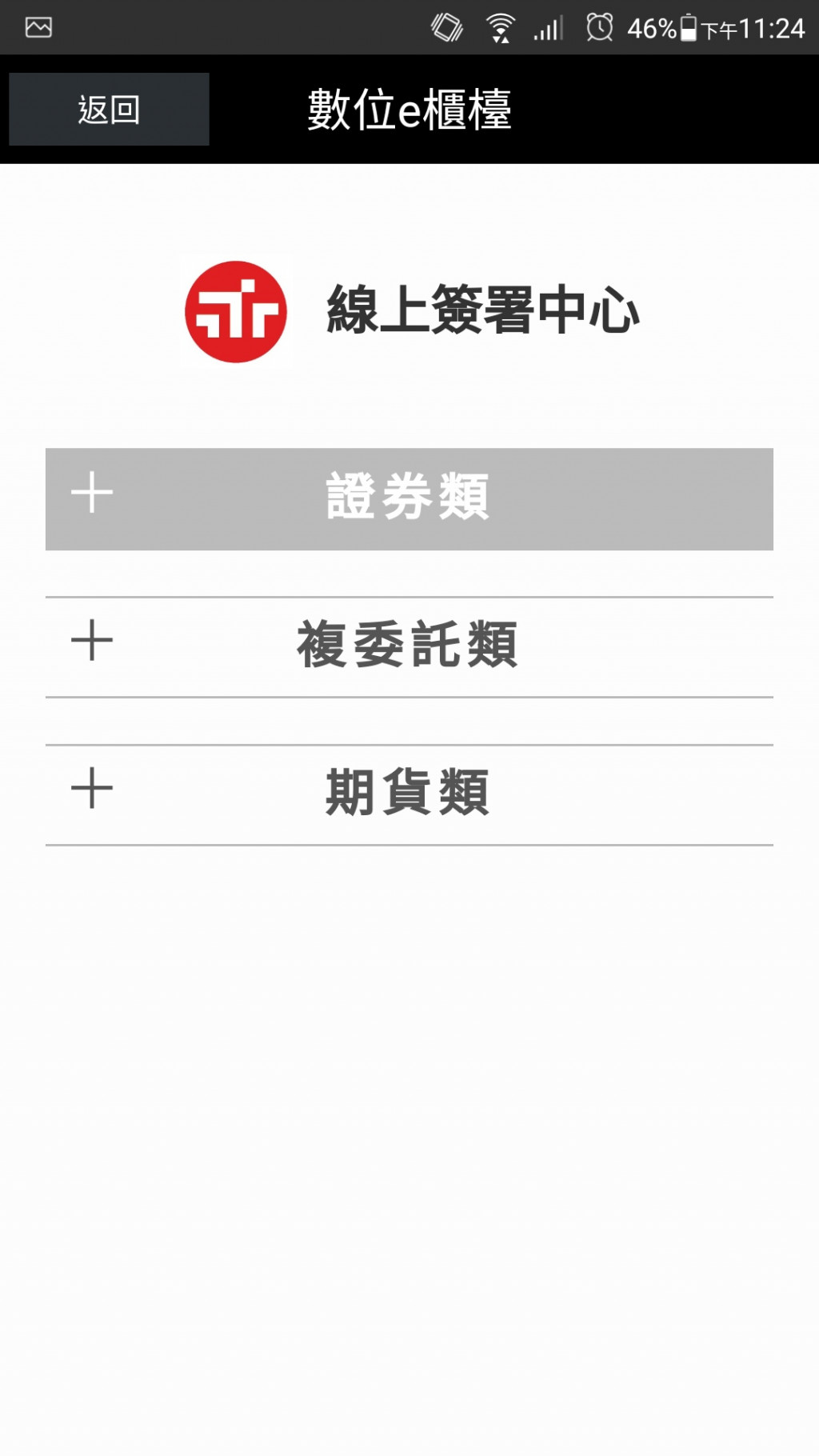Expand the 證券類 section
Viewport: 819px width, 1456px height.
point(408,498)
